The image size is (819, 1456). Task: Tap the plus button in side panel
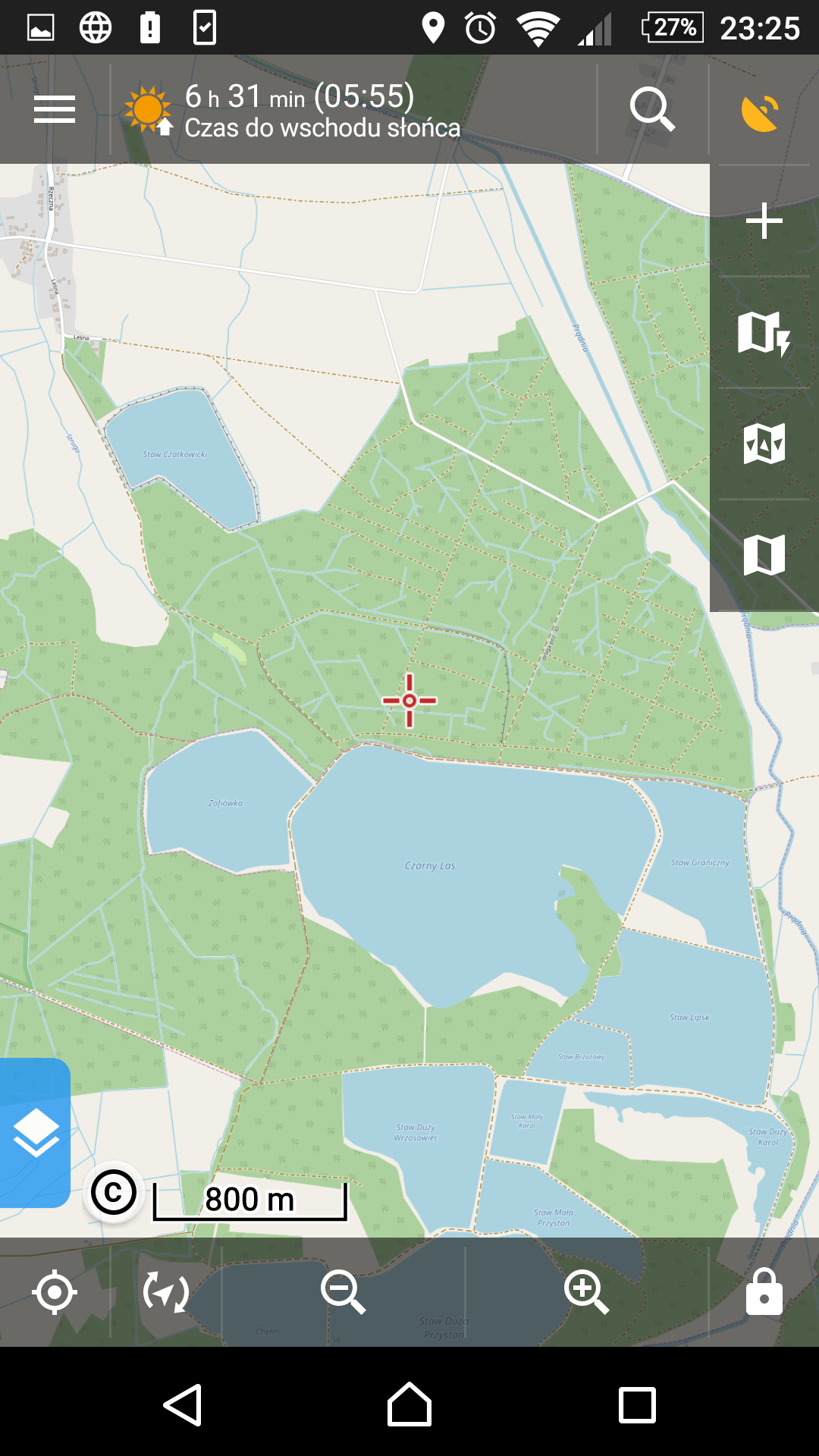pyautogui.click(x=764, y=221)
